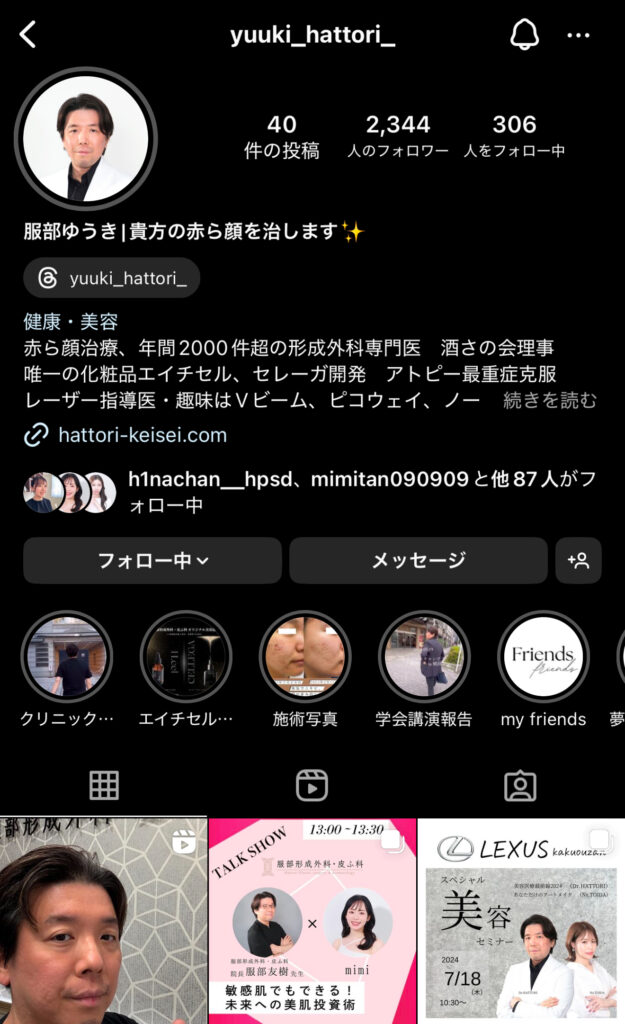Tap the メッセージ message button
This screenshot has width=625, height=1024.
418,560
